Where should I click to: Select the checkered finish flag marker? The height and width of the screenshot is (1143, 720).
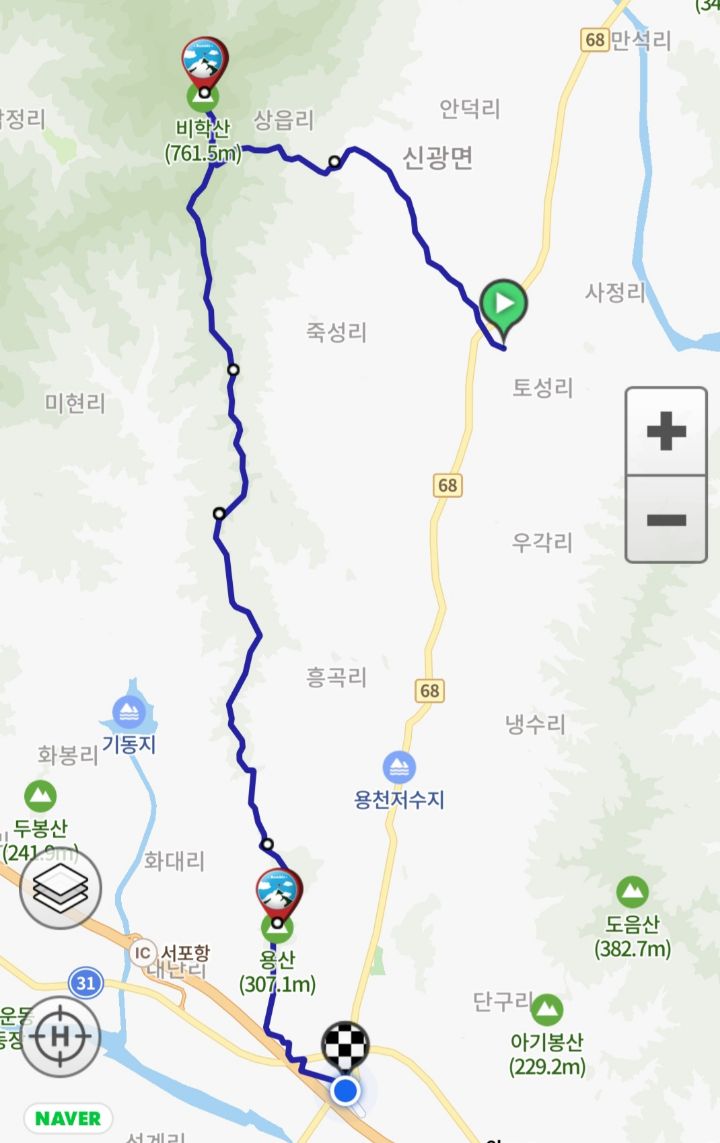pos(345,1045)
